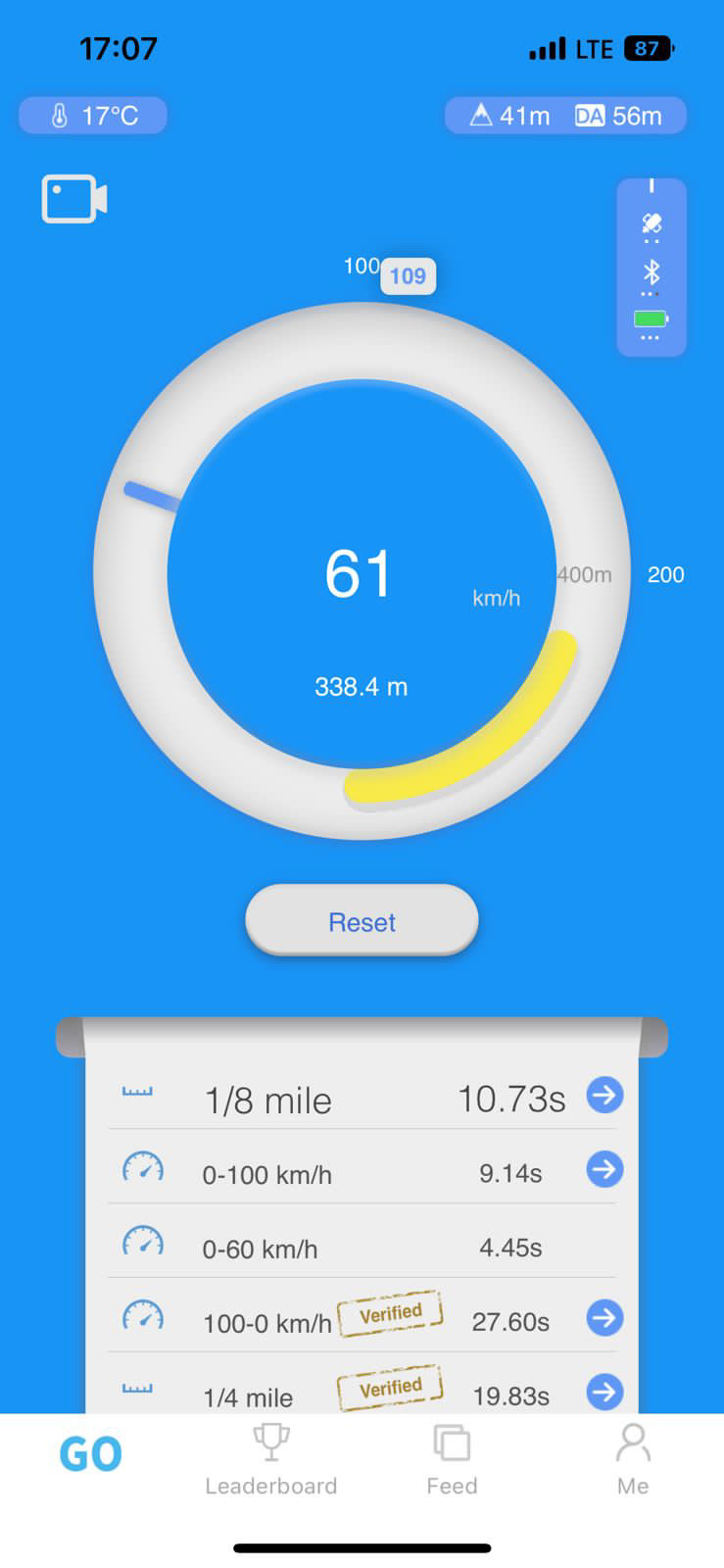Tap the Reset button
This screenshot has width=724, height=1568.
click(x=362, y=921)
